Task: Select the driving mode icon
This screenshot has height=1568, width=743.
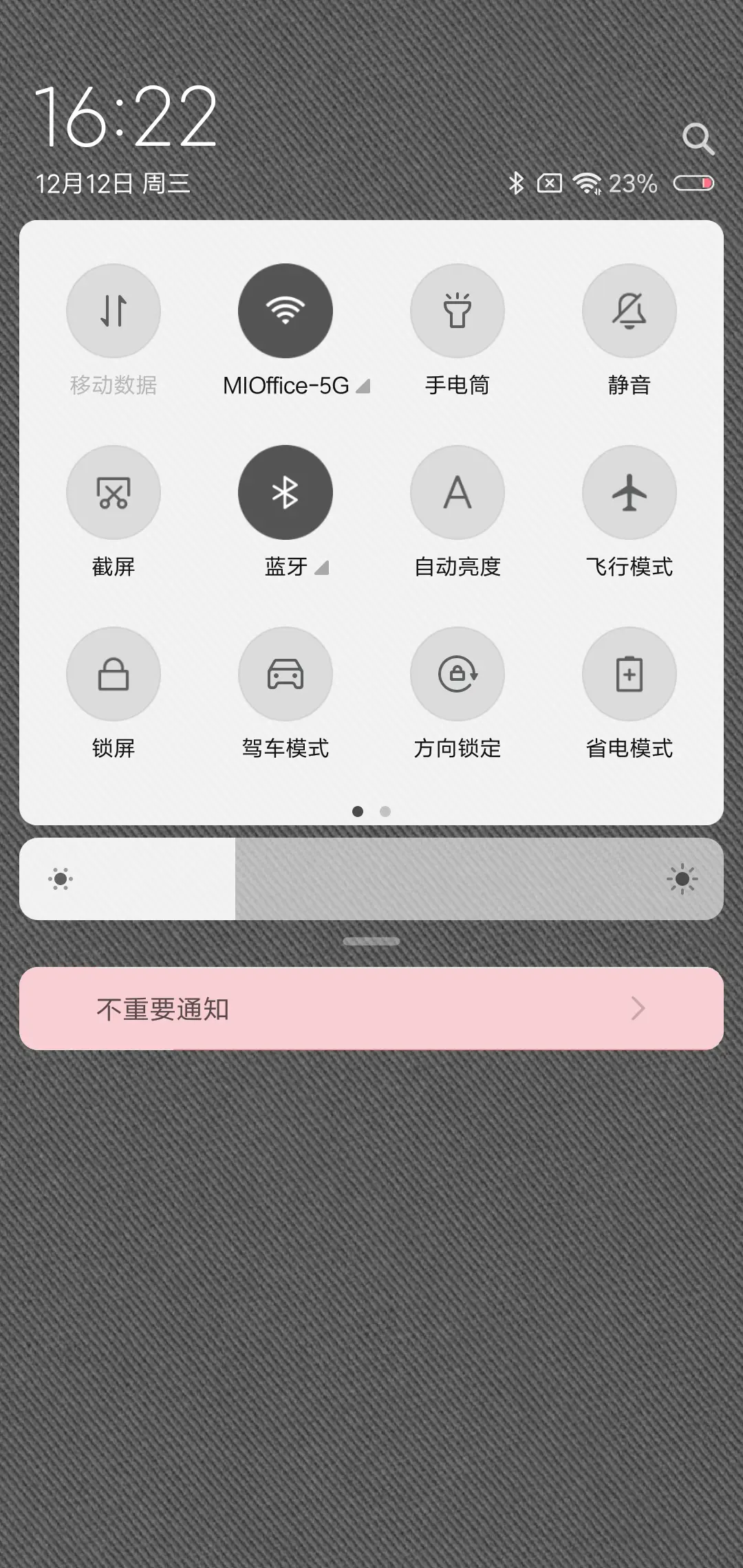Action: point(286,675)
